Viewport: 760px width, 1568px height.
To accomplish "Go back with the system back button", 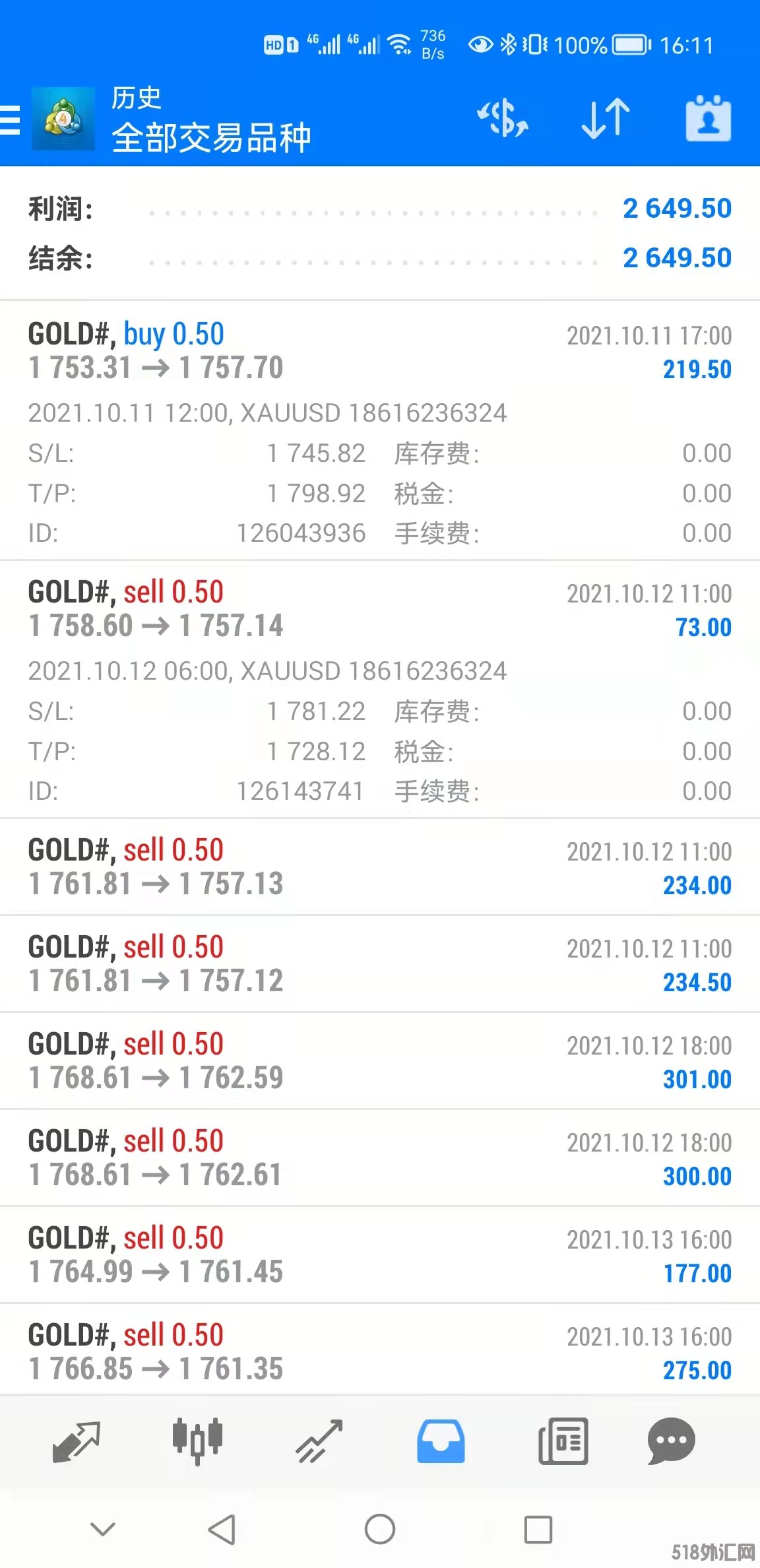I will (x=222, y=1529).
